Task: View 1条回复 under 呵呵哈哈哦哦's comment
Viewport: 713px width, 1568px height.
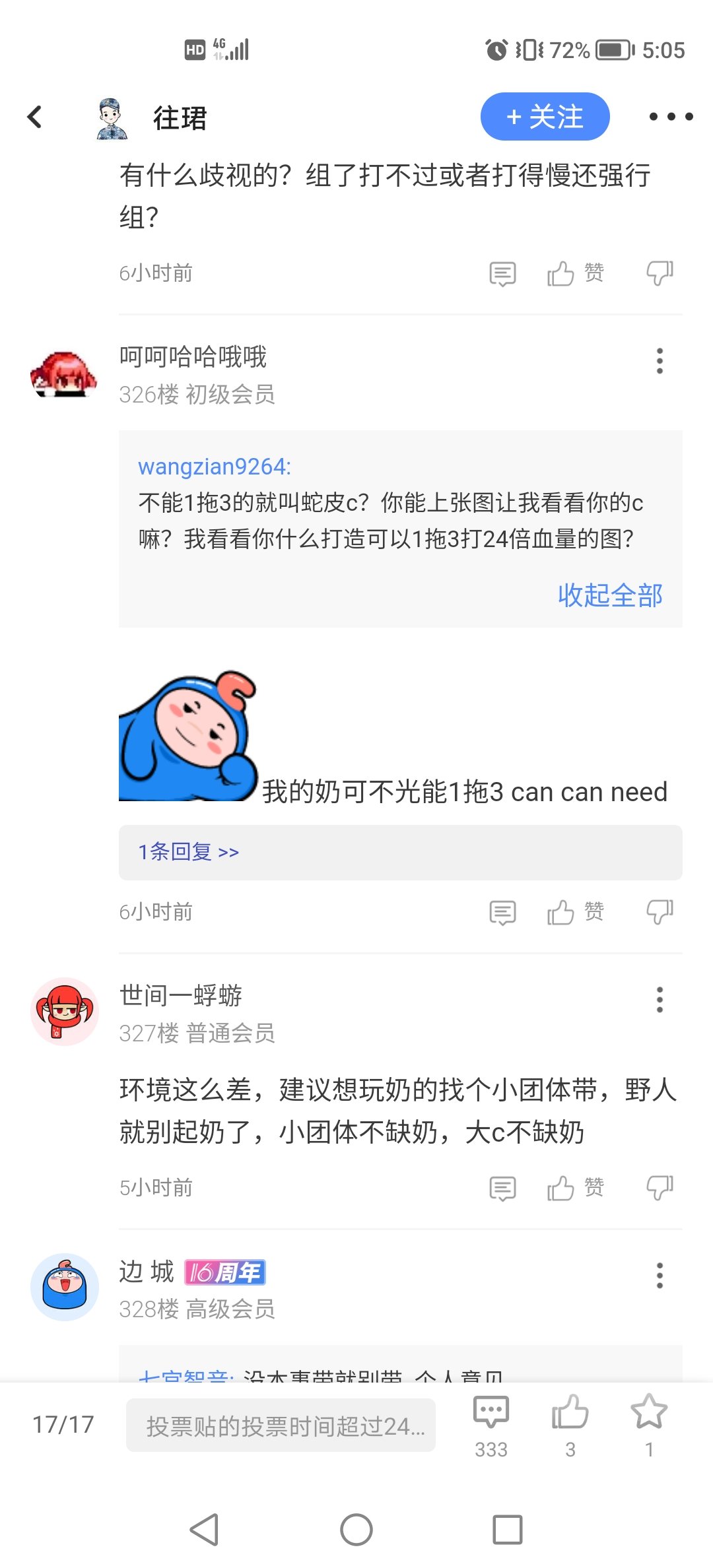Action: coord(189,852)
